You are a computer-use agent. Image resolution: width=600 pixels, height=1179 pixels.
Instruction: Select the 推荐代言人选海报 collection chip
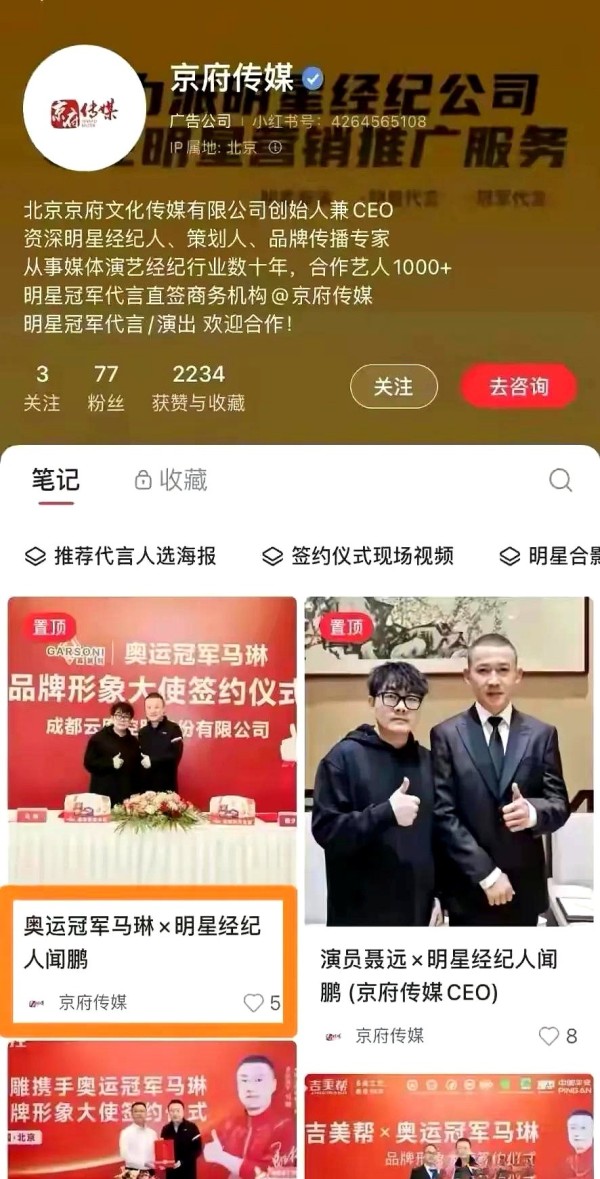(x=121, y=556)
